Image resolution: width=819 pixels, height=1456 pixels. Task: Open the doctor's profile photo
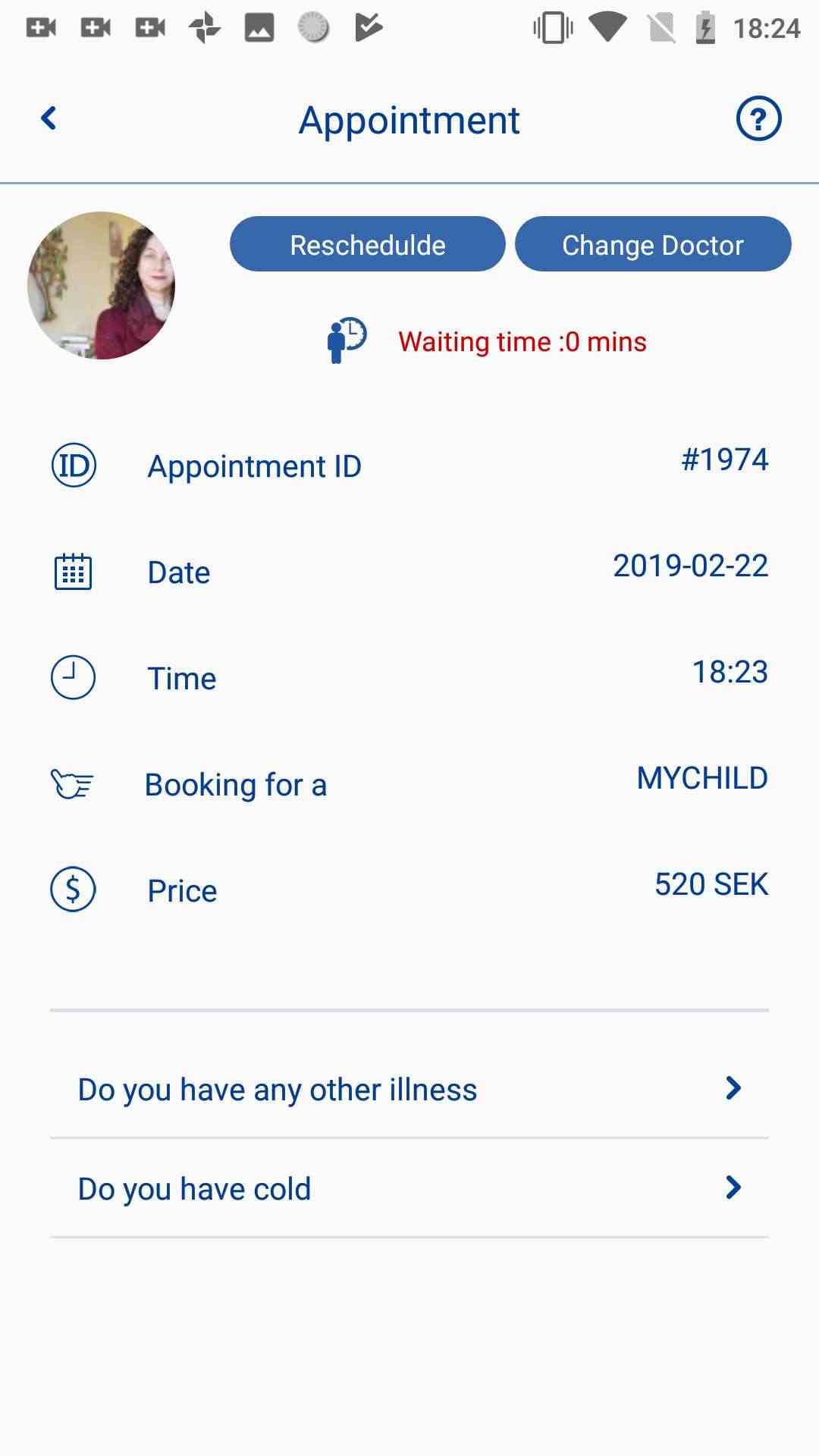[102, 286]
